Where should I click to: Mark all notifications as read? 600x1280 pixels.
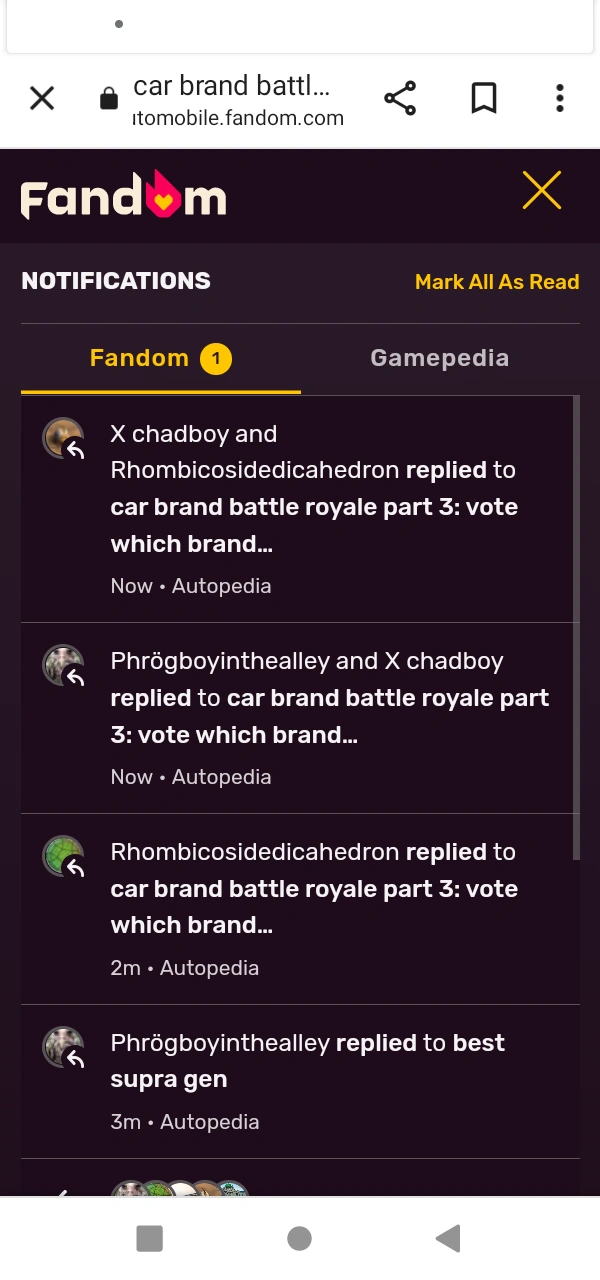point(497,282)
